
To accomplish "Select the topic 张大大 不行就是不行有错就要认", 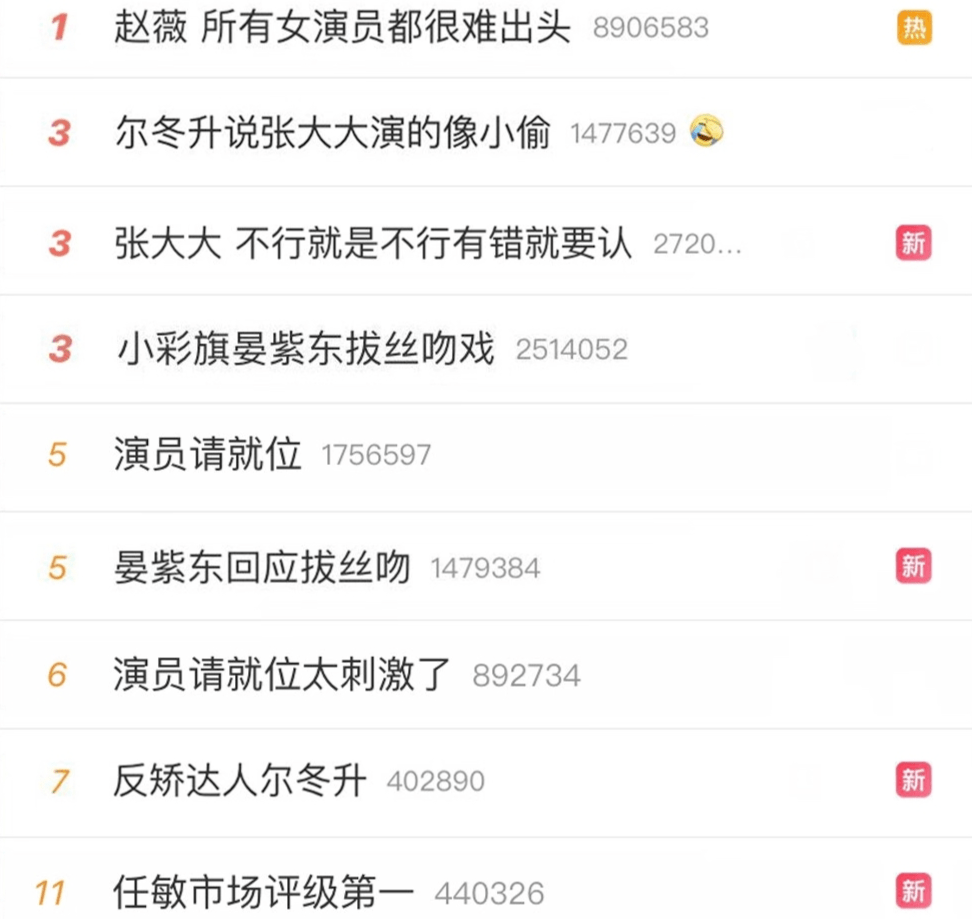I will tap(373, 244).
